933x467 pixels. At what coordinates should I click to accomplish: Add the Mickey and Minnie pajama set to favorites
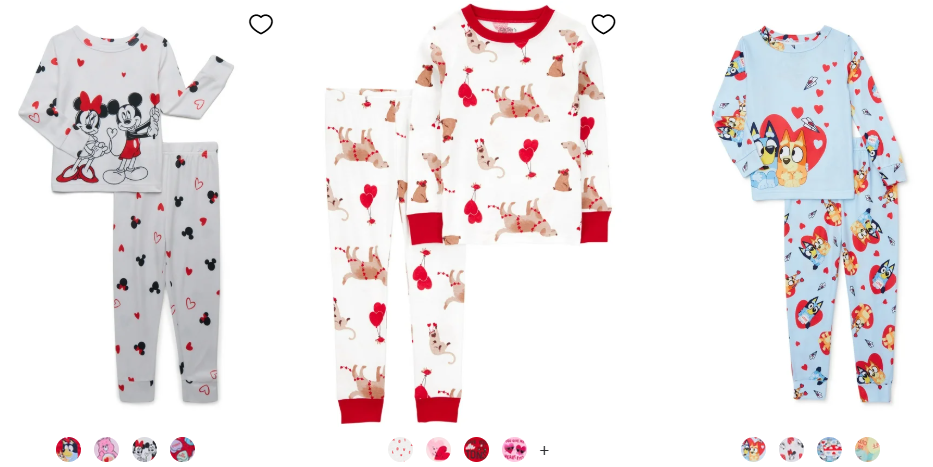point(261,24)
